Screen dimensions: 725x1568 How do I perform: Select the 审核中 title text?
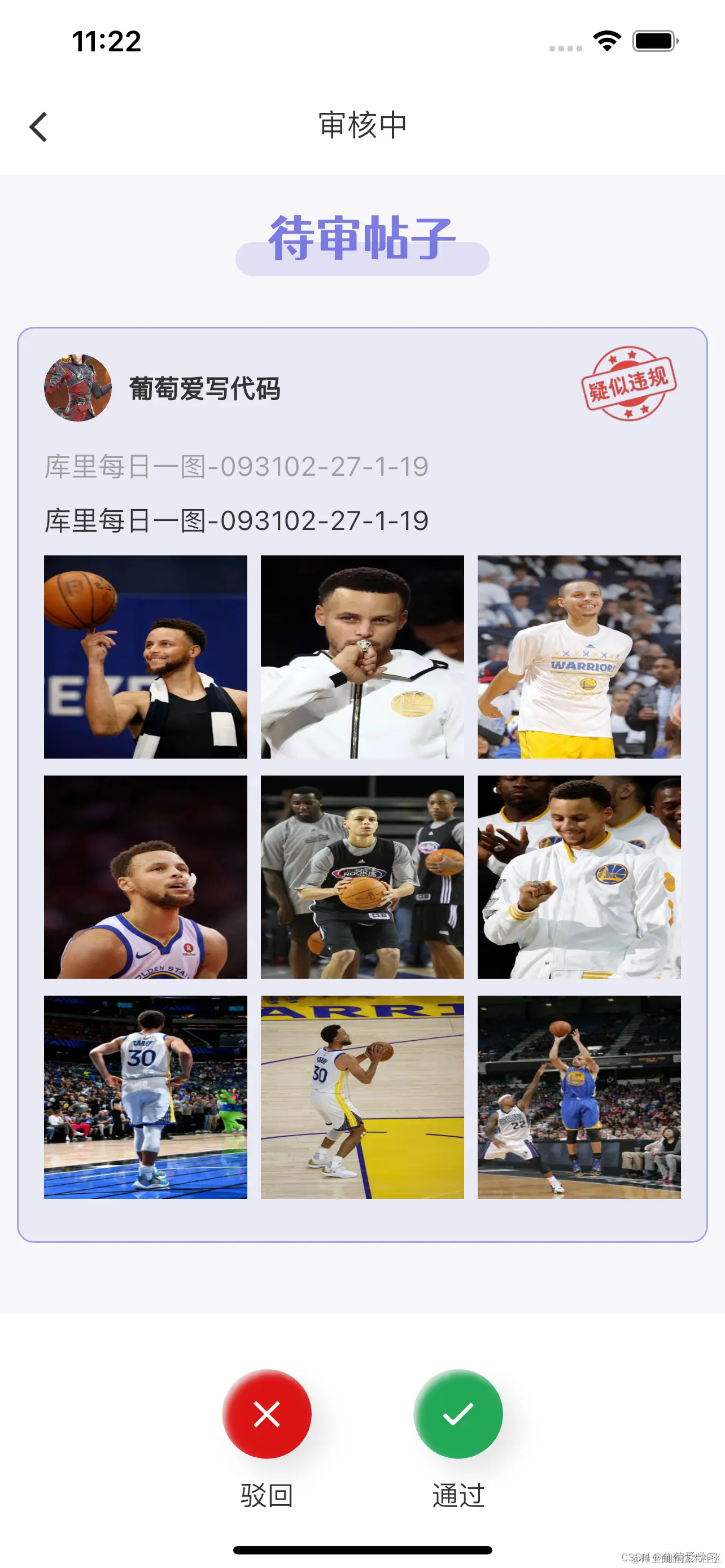pos(361,125)
